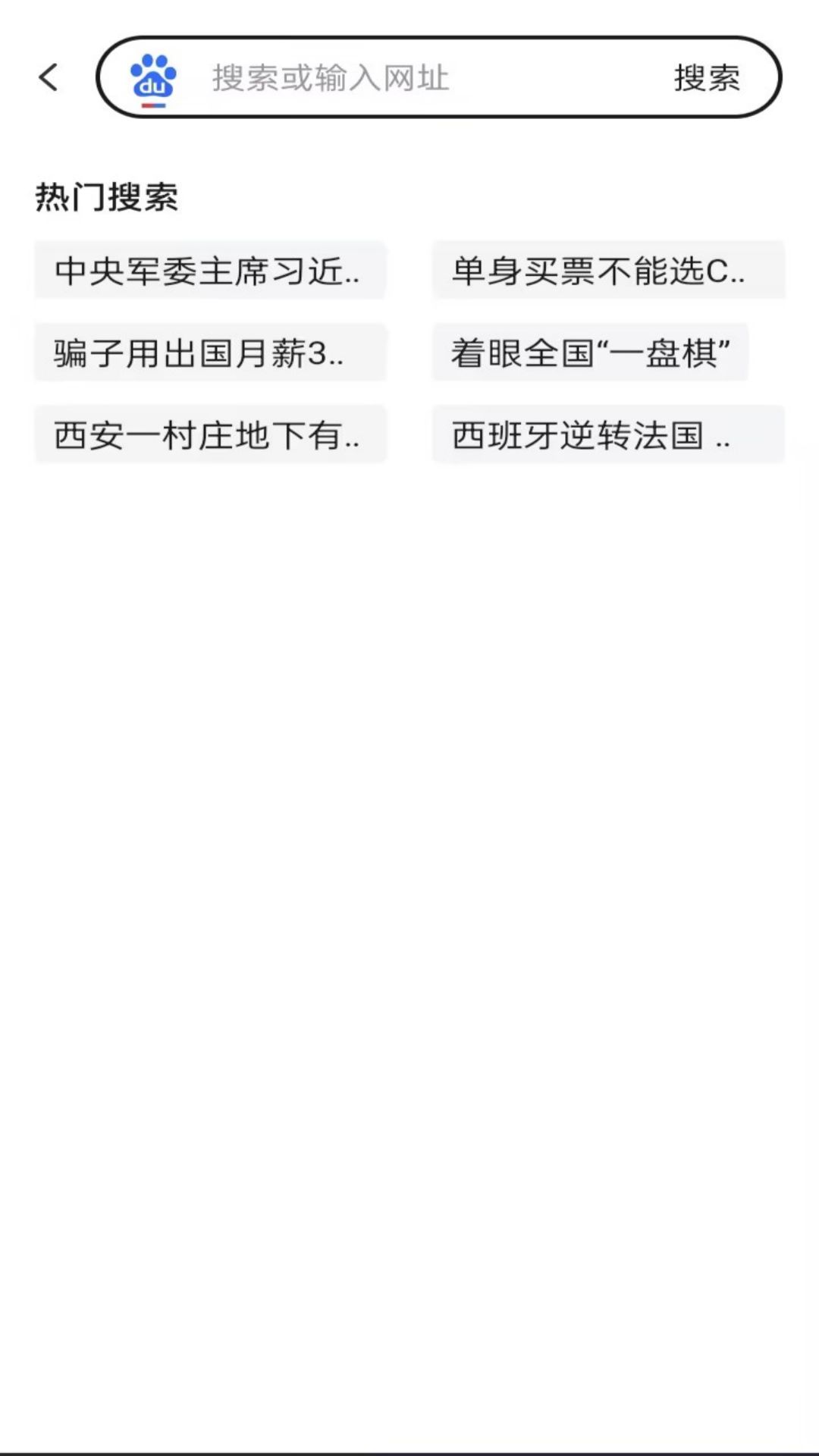The width and height of the screenshot is (819, 1456).
Task: Go back using the top-left arrow
Action: (49, 77)
